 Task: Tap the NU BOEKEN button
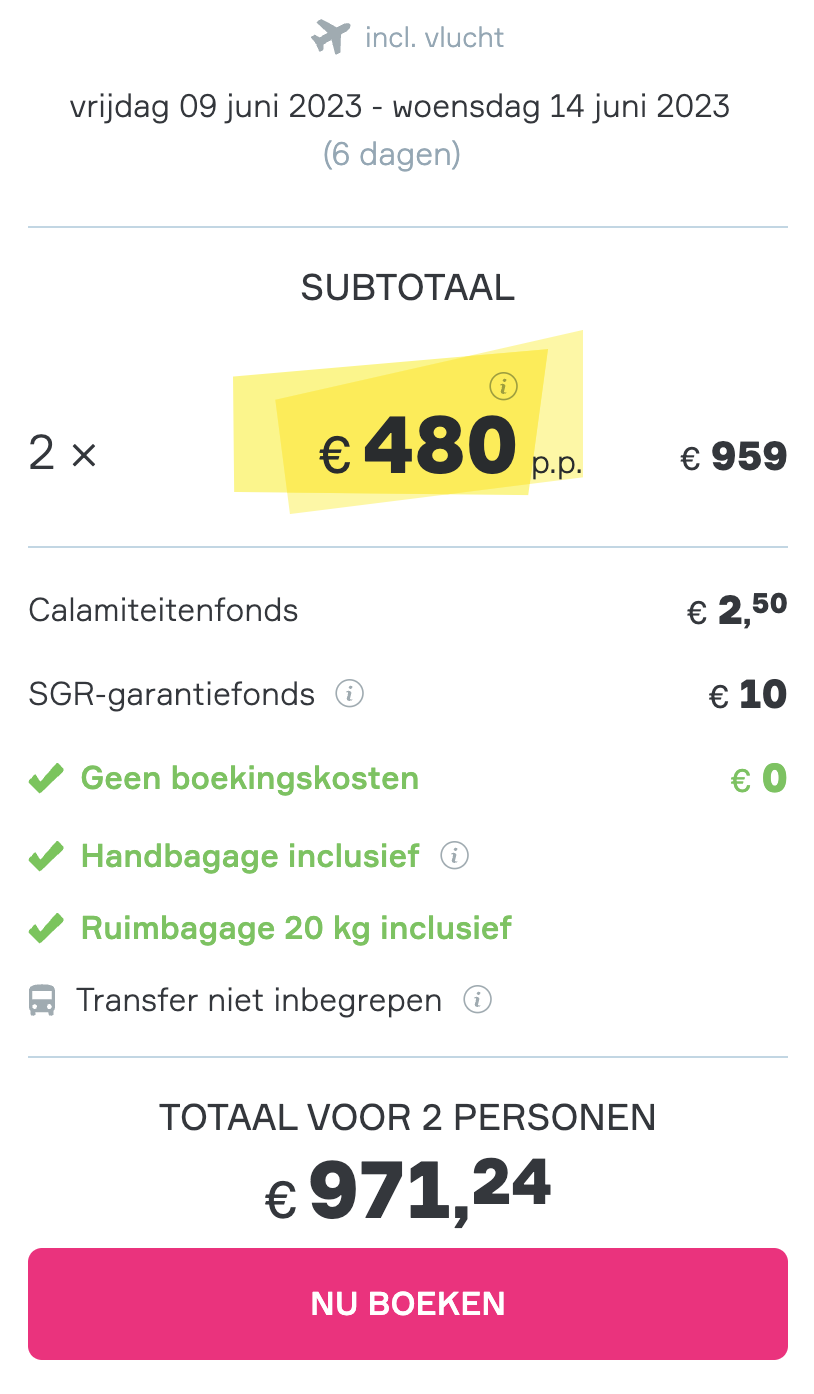[x=407, y=1303]
